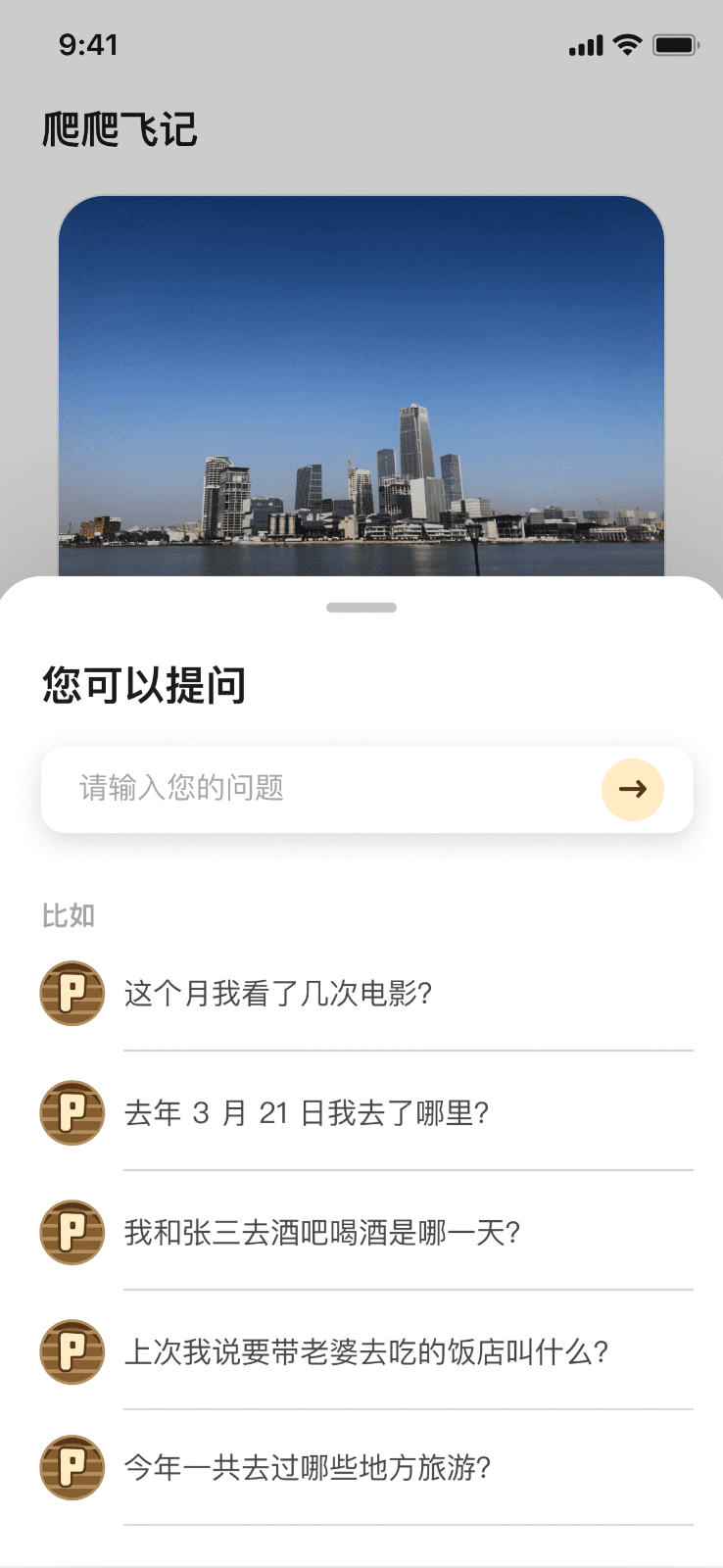Select the coin icon beside the movie question
Image resolution: width=723 pixels, height=1568 pixels.
(x=72, y=993)
